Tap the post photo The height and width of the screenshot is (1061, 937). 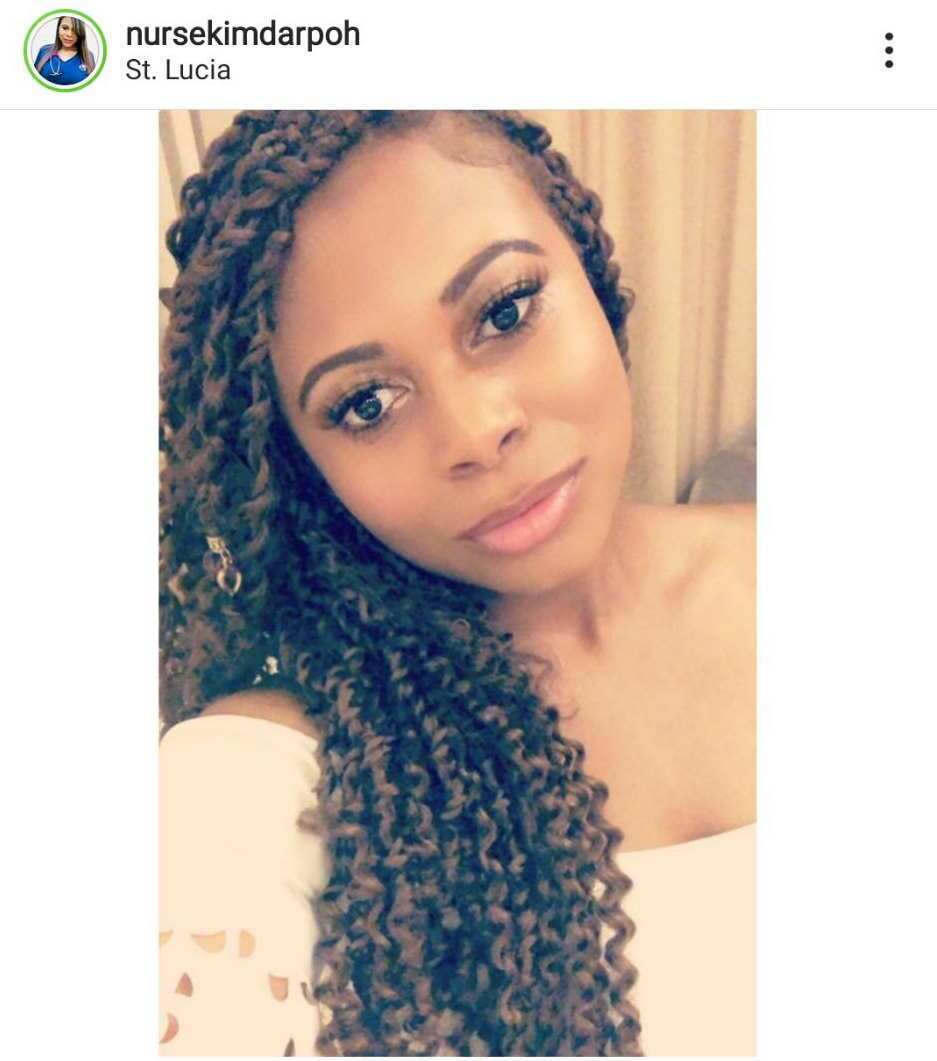[457, 582]
